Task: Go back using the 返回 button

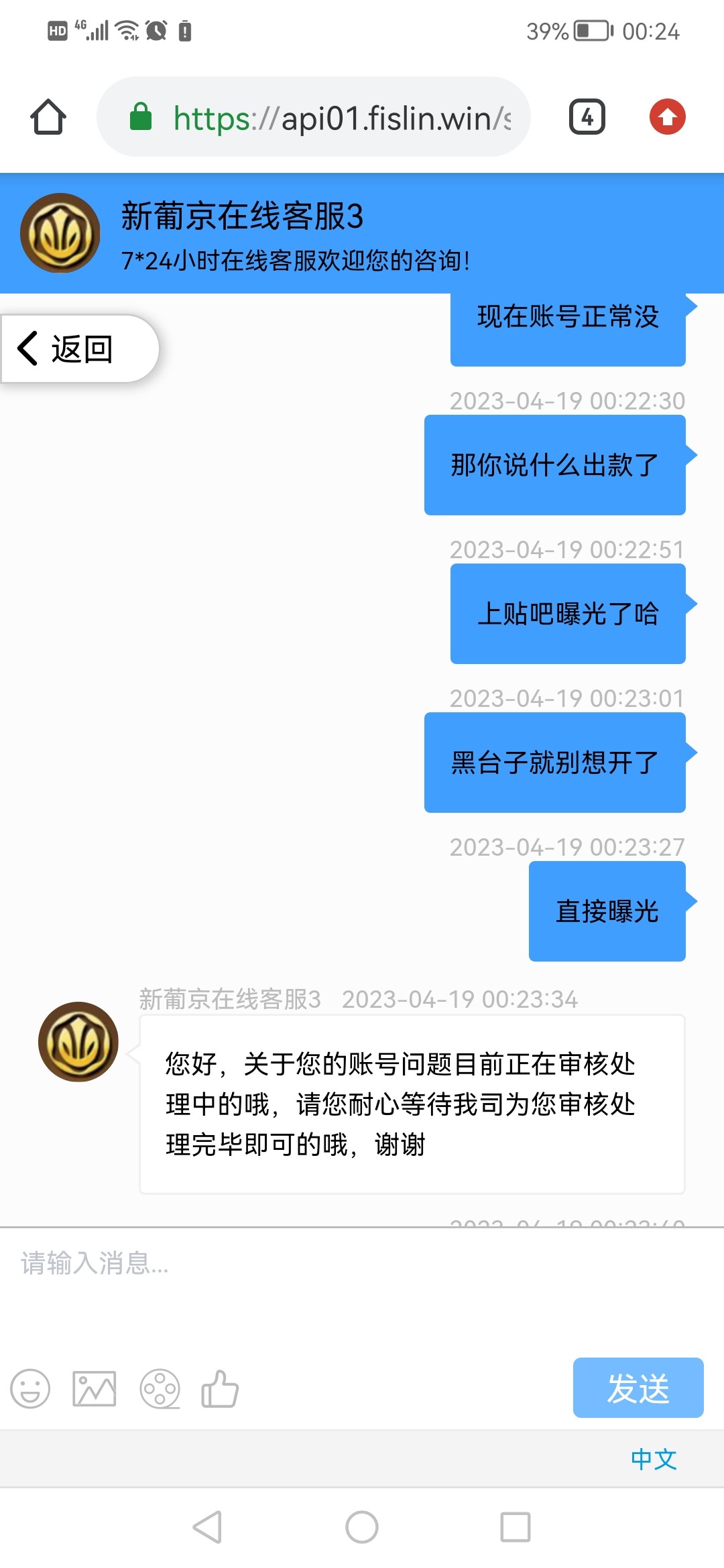Action: click(79, 349)
